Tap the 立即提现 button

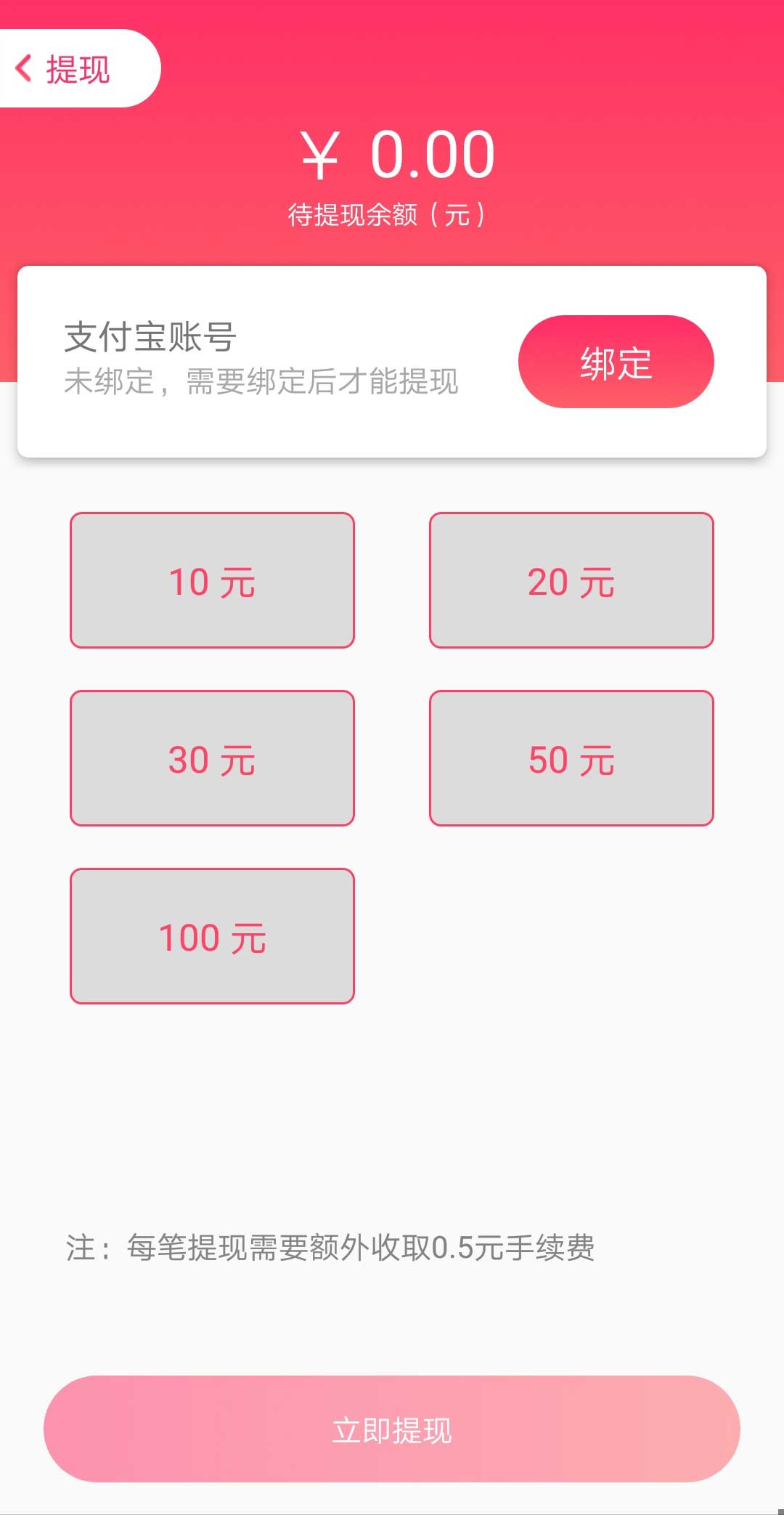pos(392,1429)
